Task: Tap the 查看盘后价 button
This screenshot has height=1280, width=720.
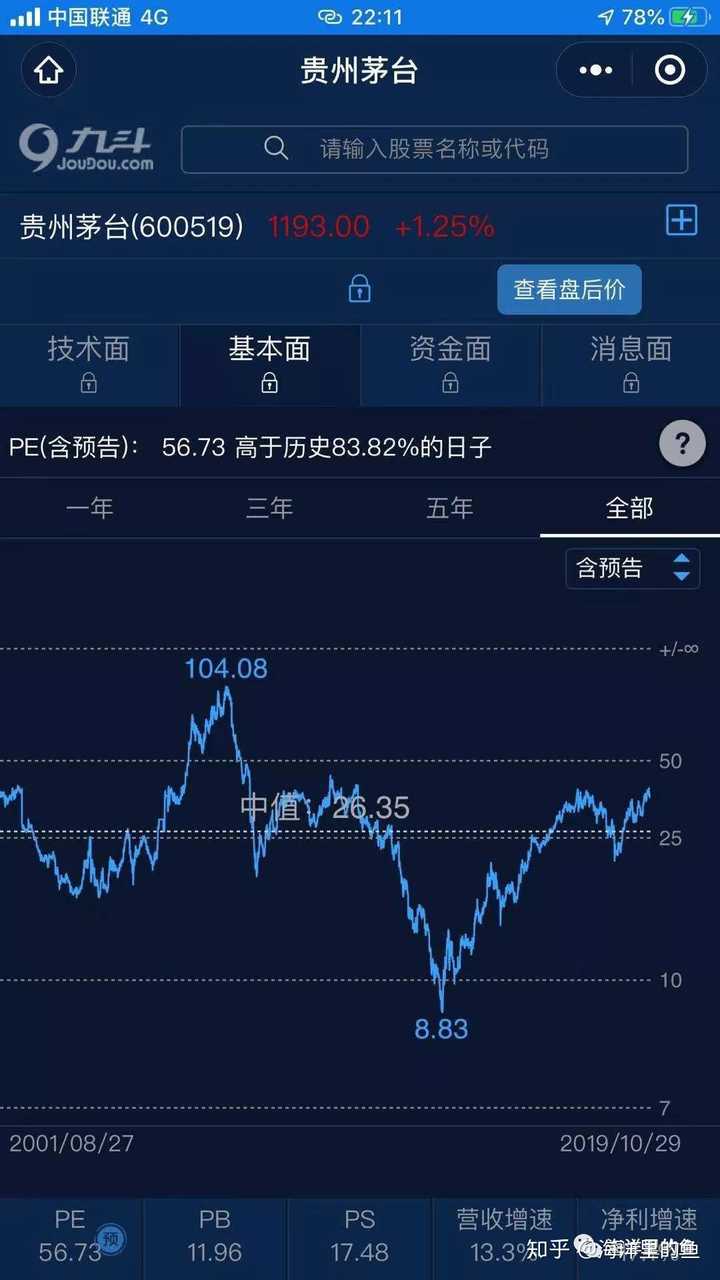Action: (569, 290)
